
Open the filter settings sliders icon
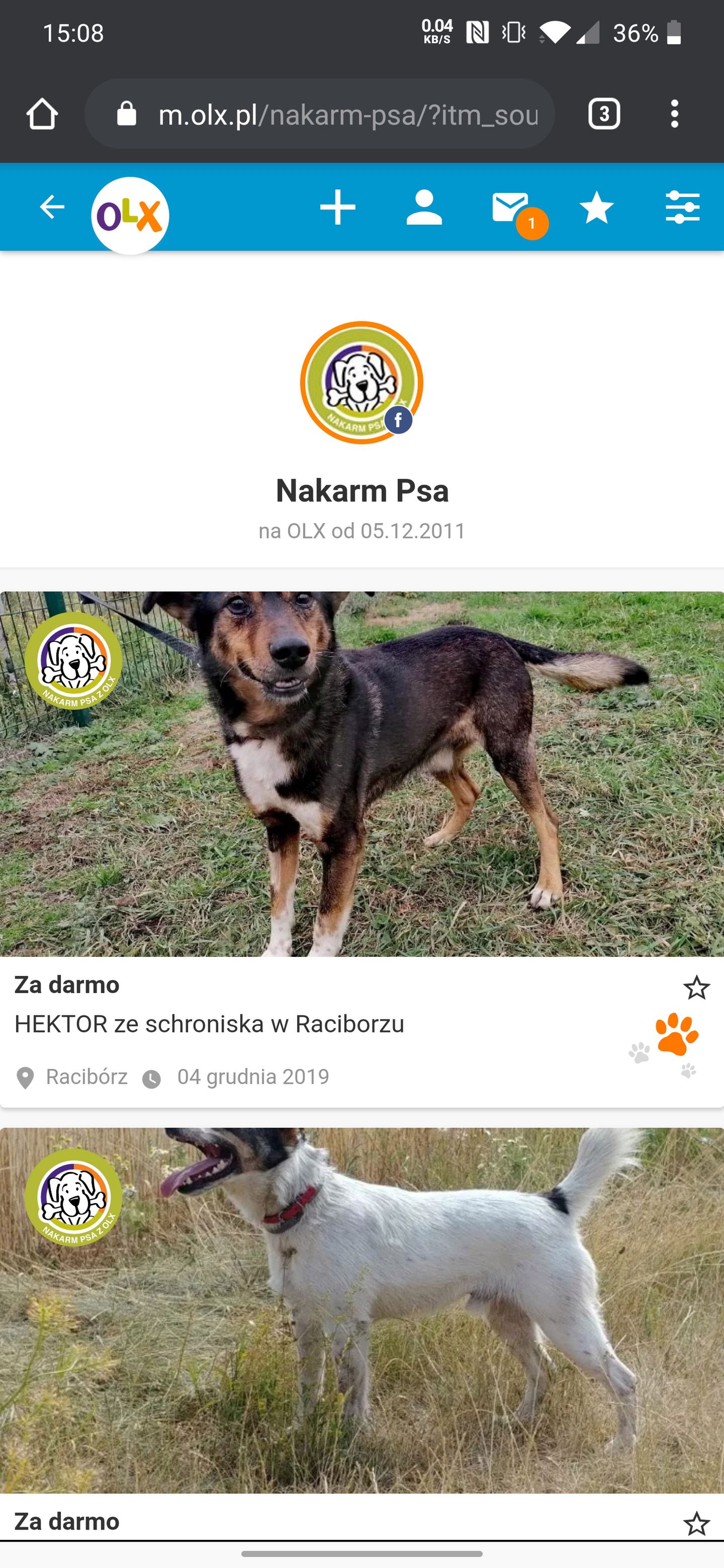(x=683, y=207)
